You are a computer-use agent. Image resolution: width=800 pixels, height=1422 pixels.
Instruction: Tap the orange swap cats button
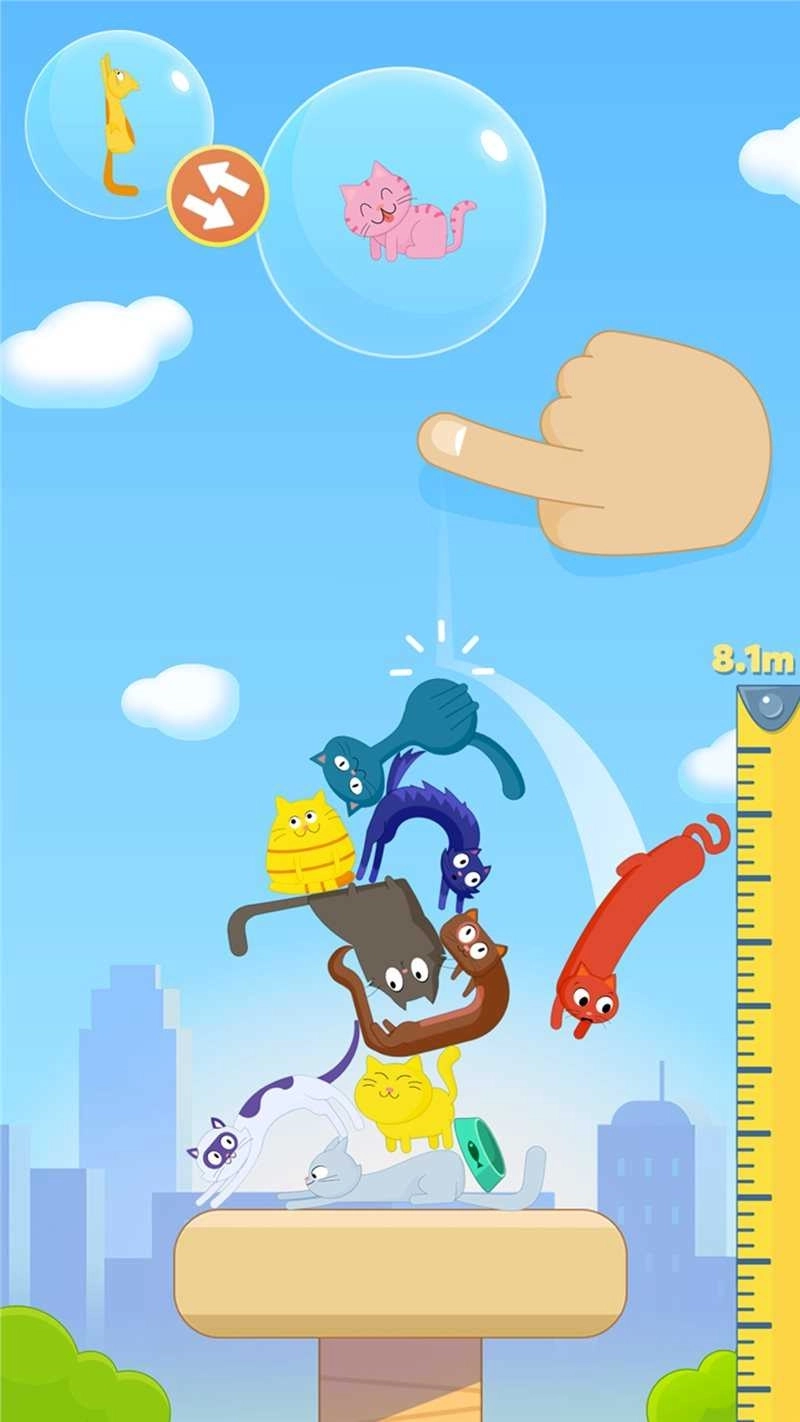pos(218,196)
